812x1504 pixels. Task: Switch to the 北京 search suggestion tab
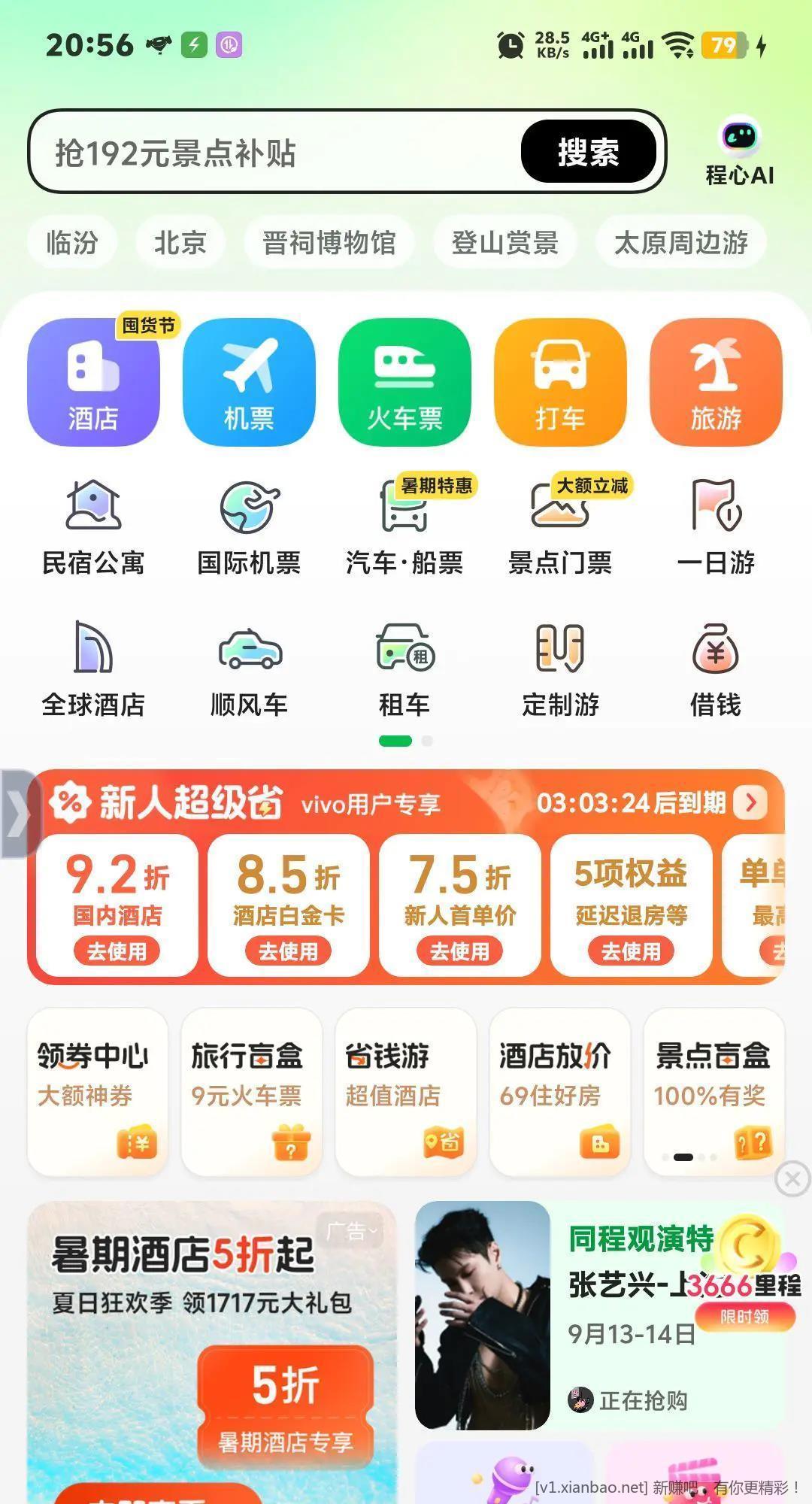pos(178,241)
